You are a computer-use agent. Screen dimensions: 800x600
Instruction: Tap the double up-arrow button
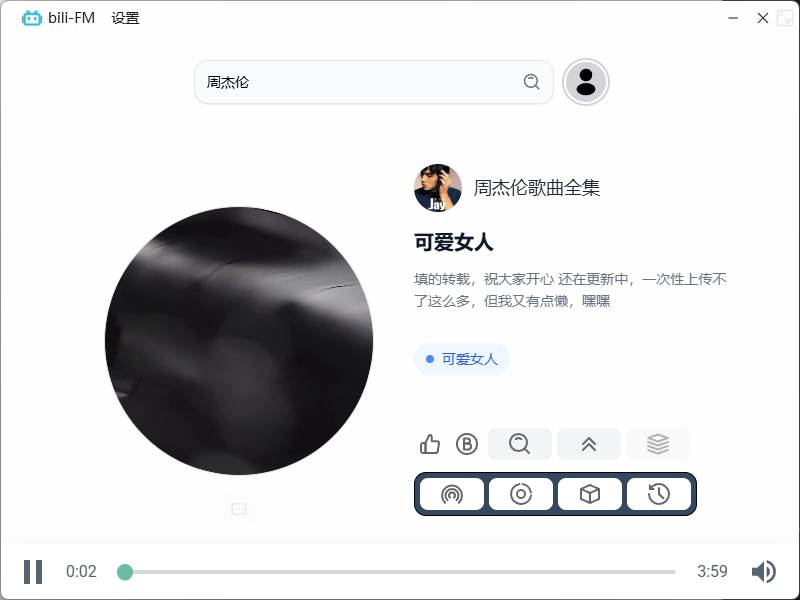tap(589, 444)
